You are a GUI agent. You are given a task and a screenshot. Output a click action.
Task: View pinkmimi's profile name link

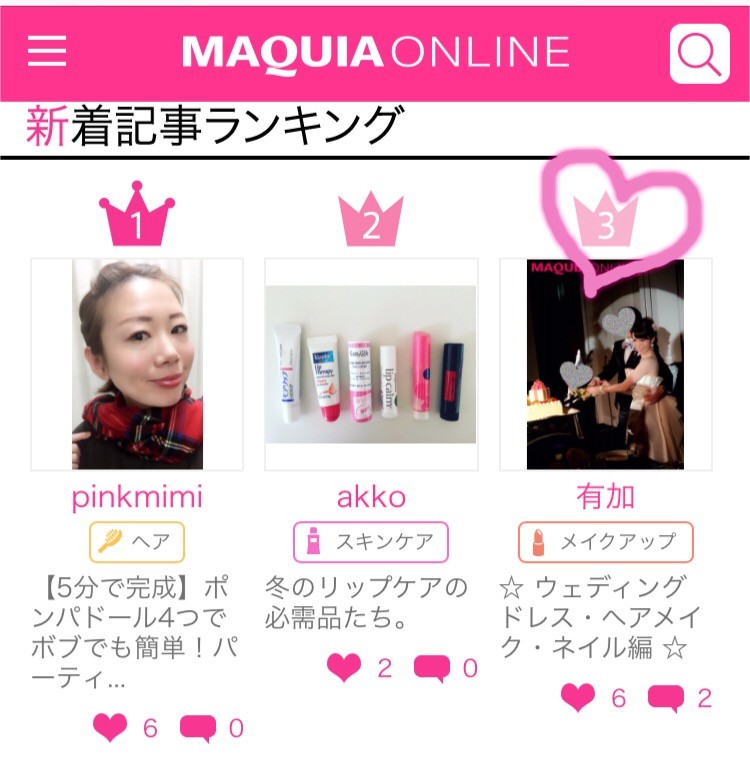[137, 497]
